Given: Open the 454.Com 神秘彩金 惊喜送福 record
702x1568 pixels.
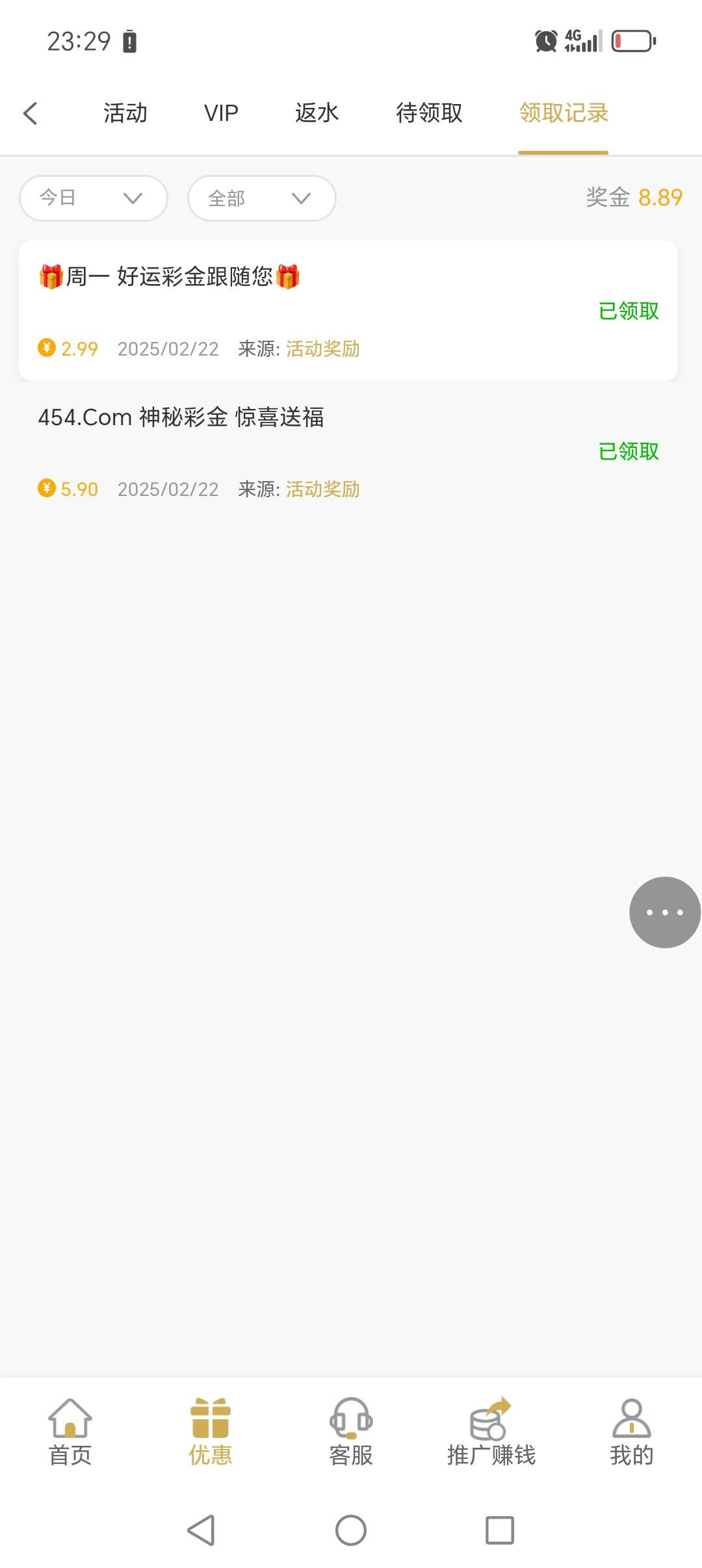Looking at the screenshot, I should tap(348, 452).
